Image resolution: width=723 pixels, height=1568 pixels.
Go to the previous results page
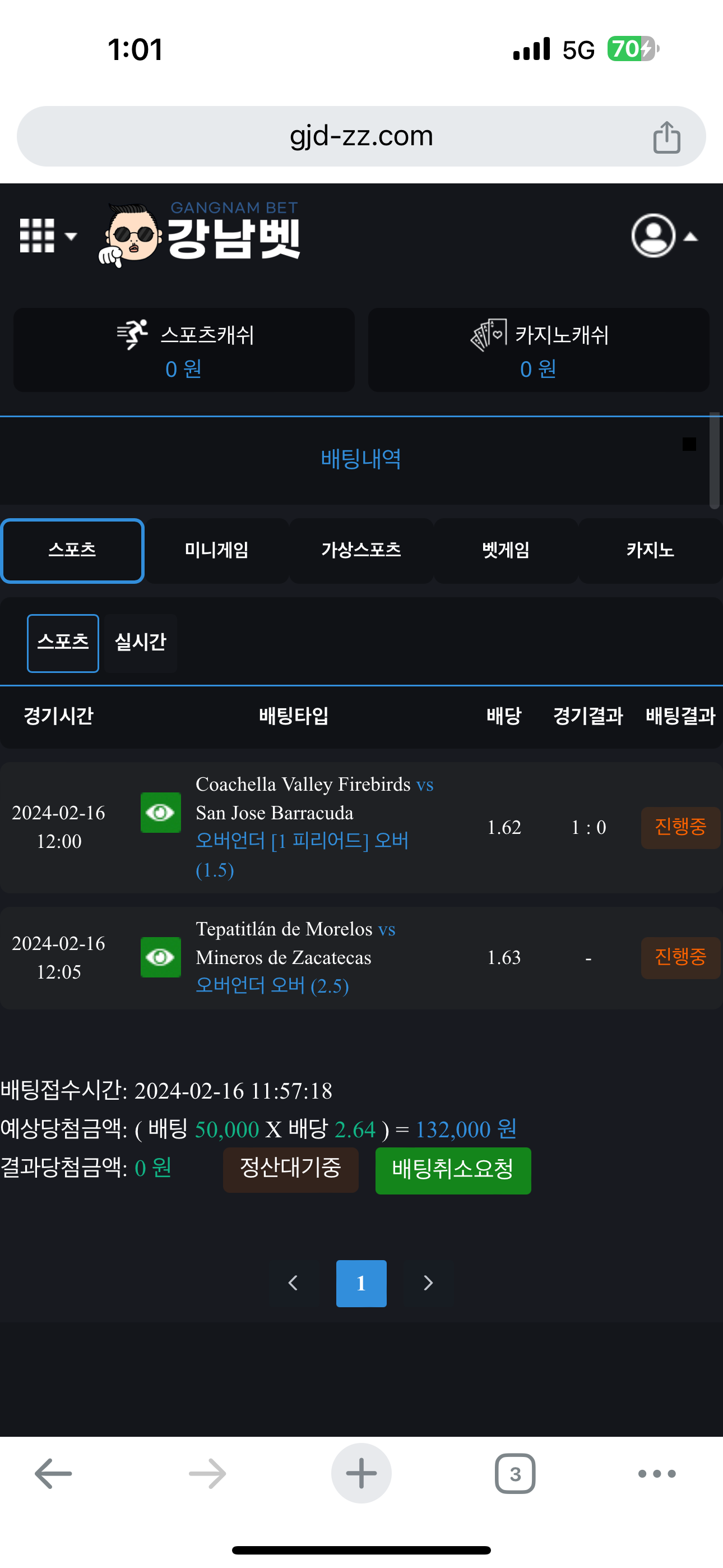tap(293, 1283)
